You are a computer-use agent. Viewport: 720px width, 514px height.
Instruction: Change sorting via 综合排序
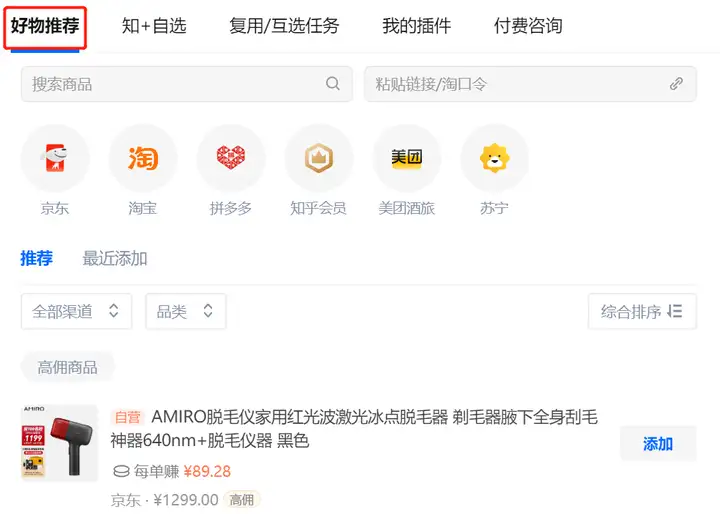coord(641,311)
